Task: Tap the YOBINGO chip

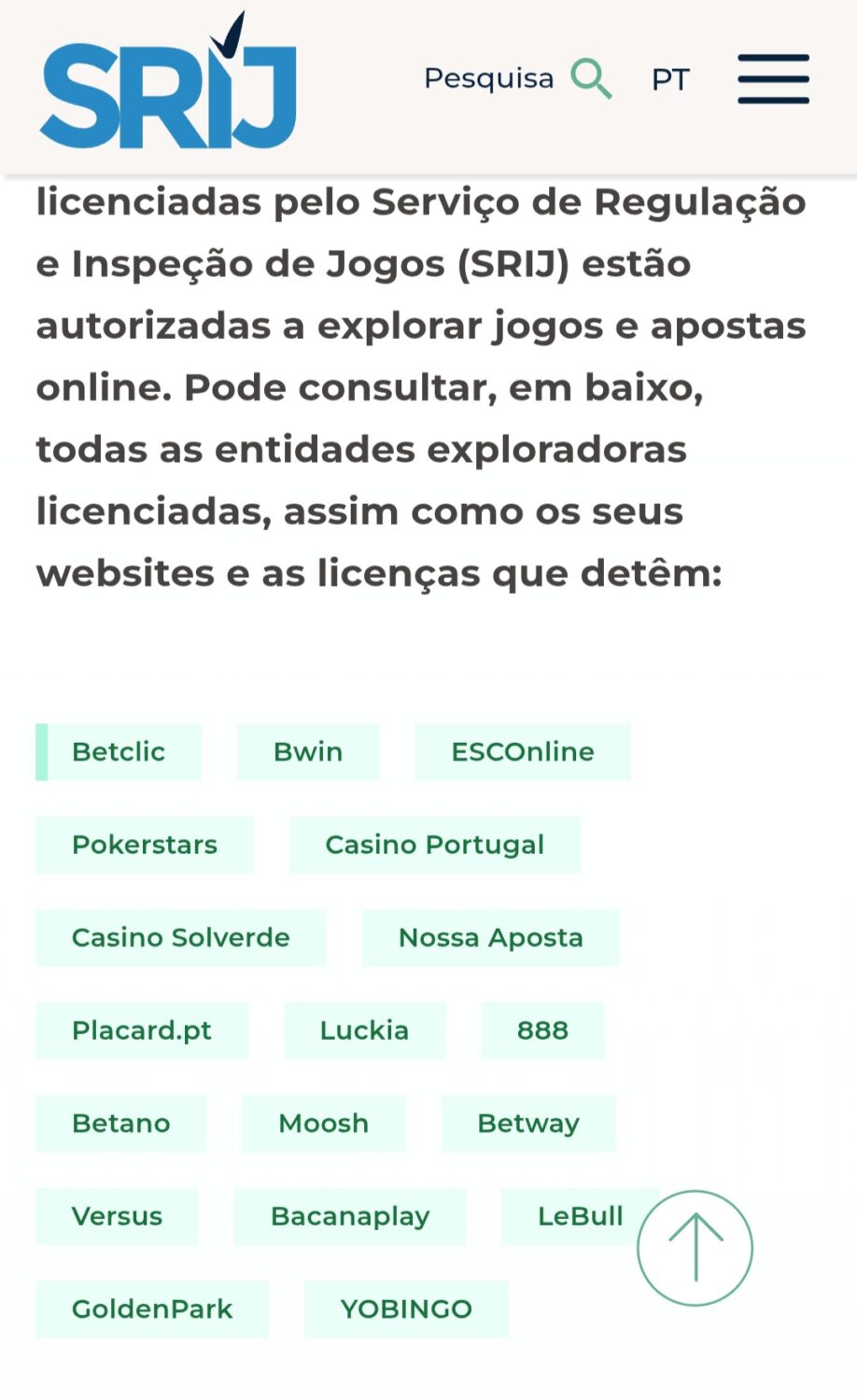Action: pos(406,1309)
